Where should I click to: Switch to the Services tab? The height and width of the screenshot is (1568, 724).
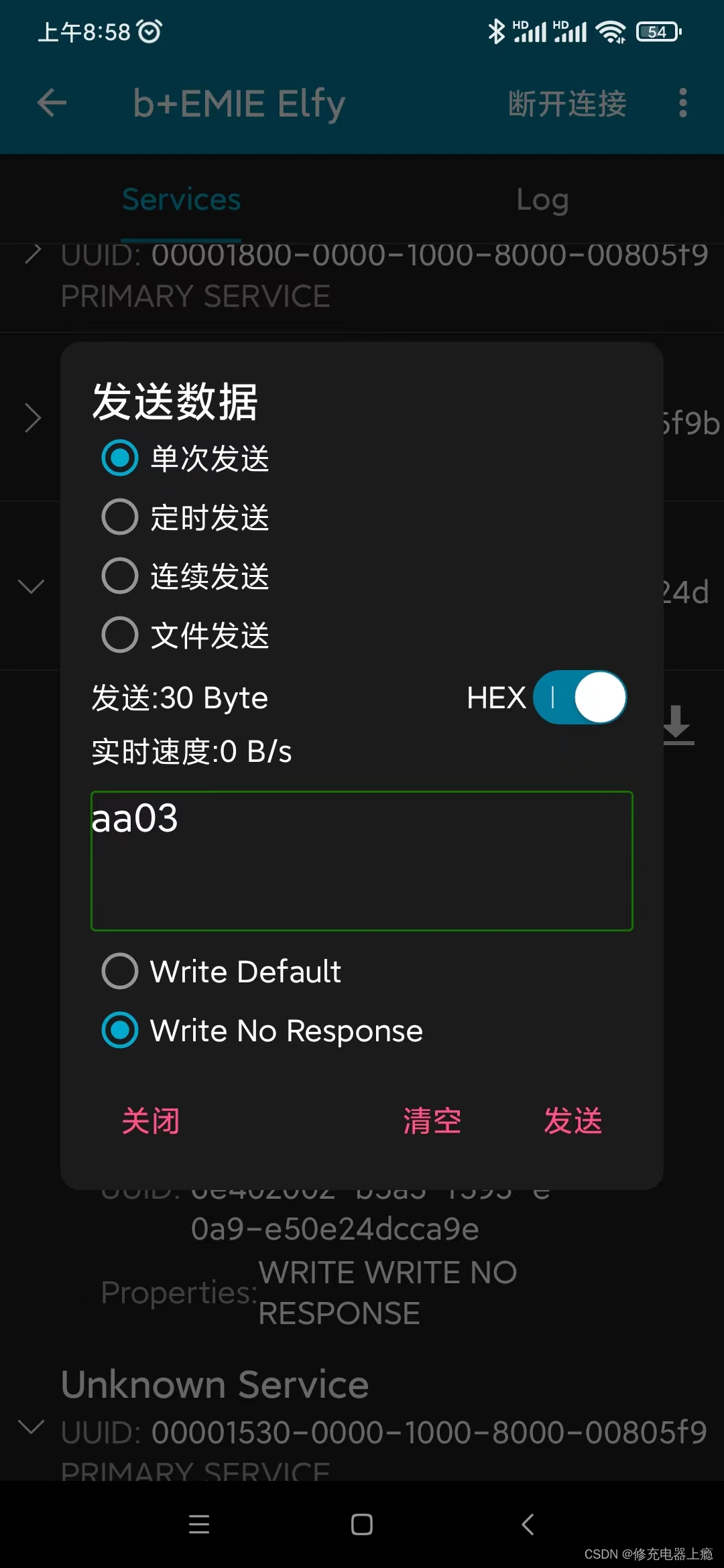181,198
